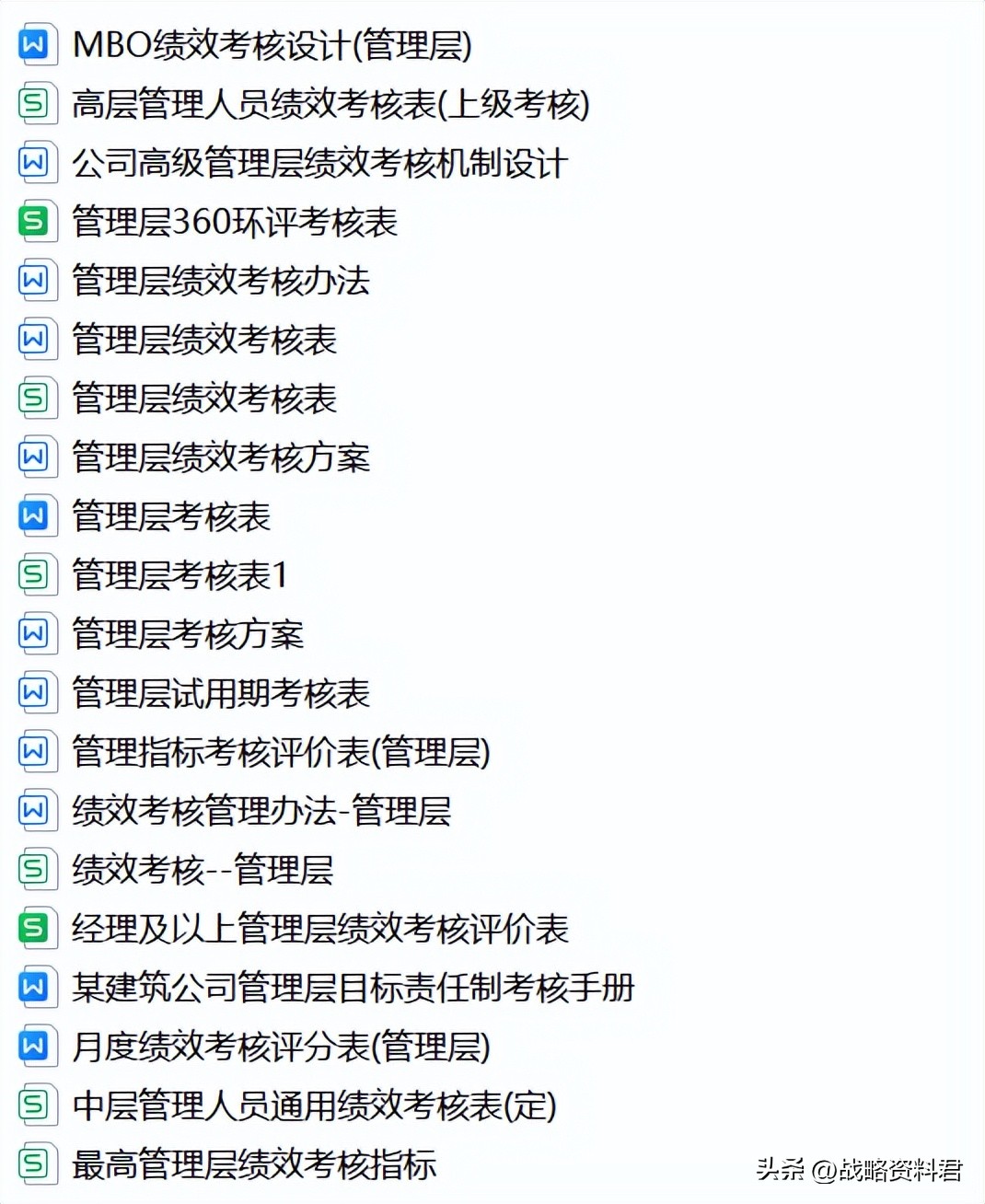Click the spreadsheet icon for 高层管理人员绩效考核表(上级考核)

[35, 104]
